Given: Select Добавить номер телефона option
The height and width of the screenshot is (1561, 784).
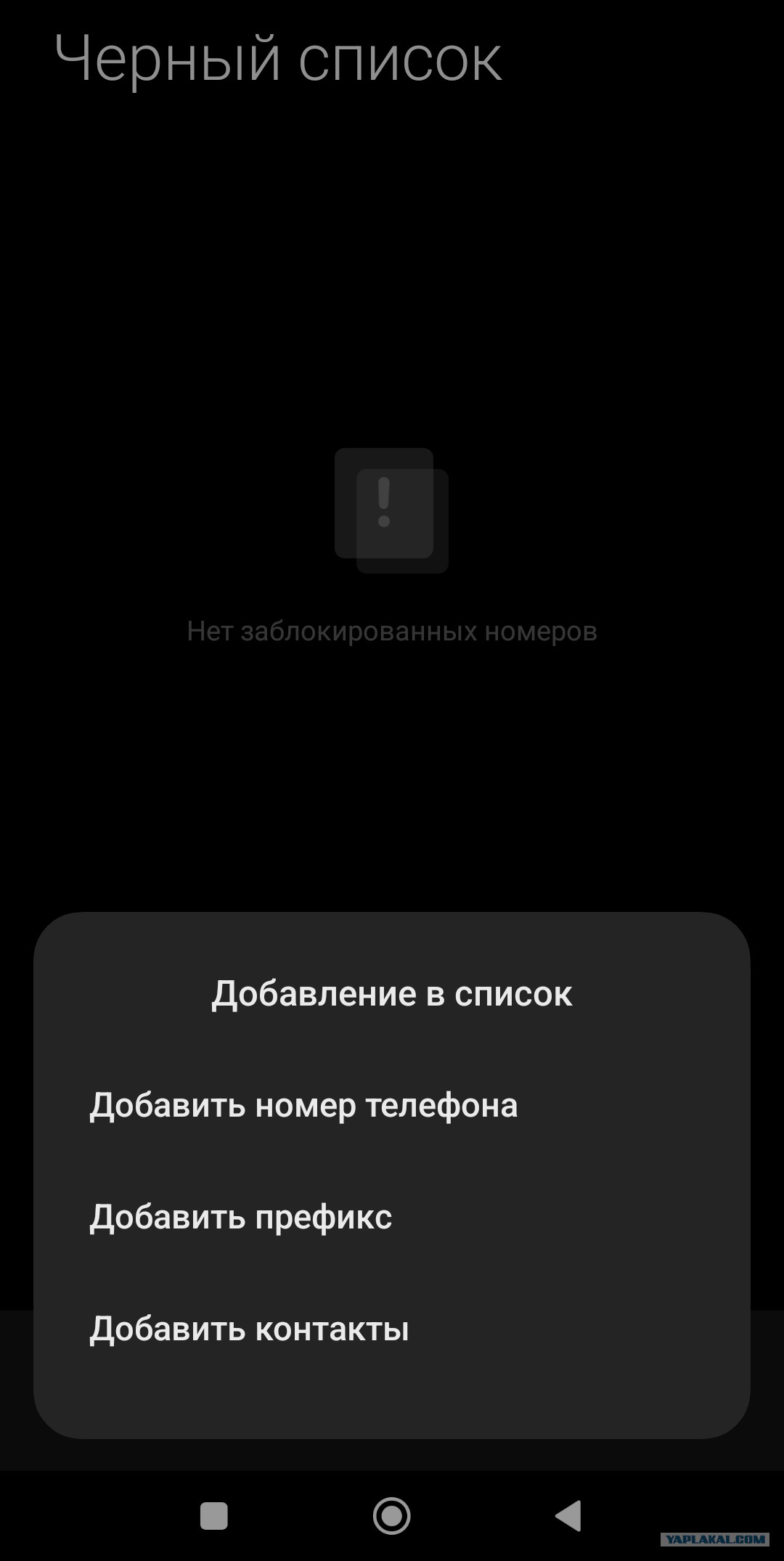Looking at the screenshot, I should pos(303,1106).
